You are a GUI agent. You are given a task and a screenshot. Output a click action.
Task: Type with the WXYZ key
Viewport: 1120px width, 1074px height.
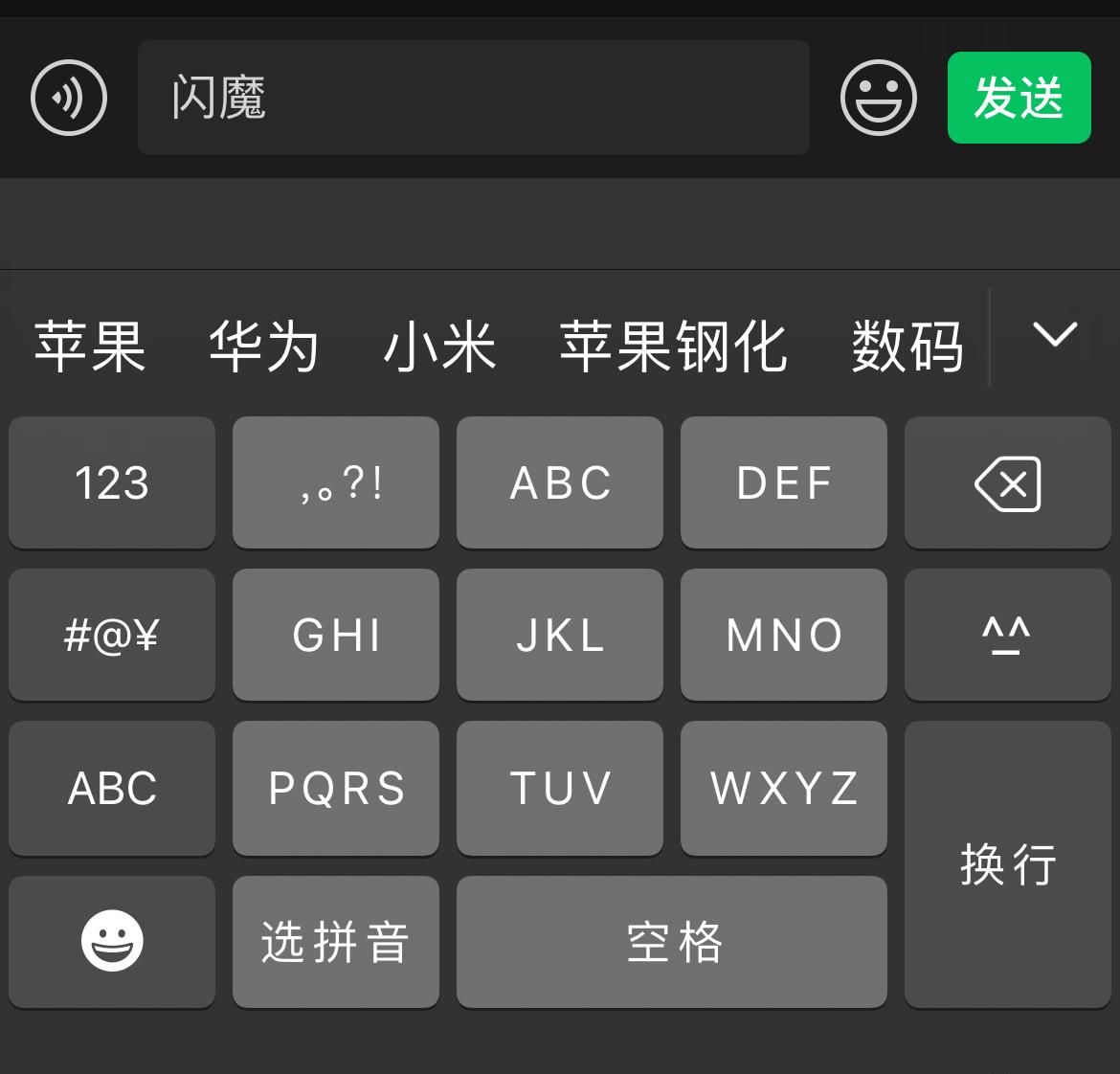[x=784, y=788]
